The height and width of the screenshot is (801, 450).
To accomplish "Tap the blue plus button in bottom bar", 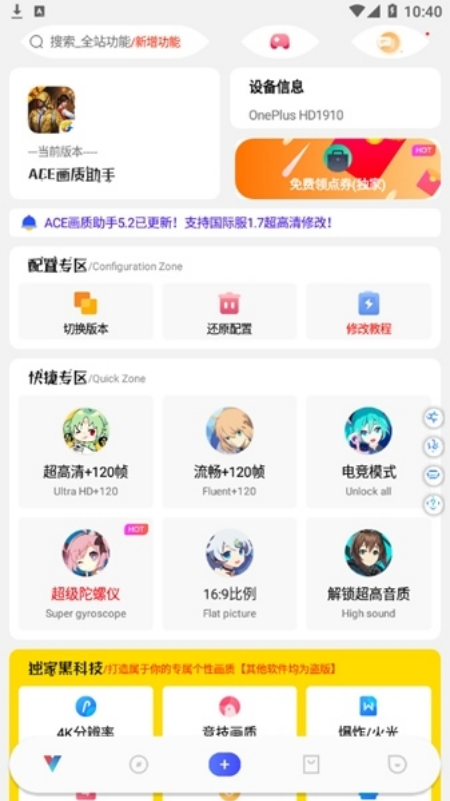I will [x=225, y=764].
